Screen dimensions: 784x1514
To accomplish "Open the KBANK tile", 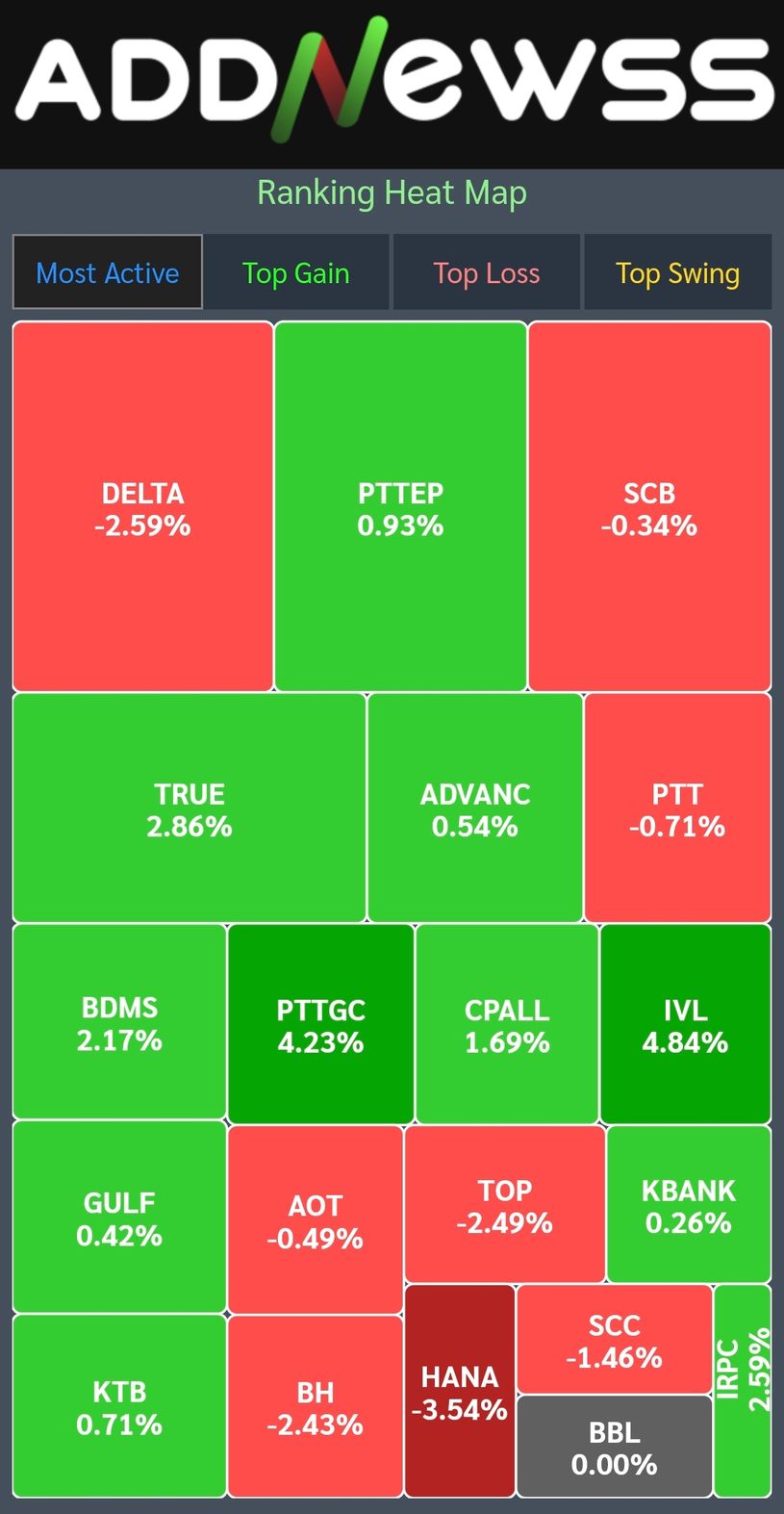I will (689, 1205).
